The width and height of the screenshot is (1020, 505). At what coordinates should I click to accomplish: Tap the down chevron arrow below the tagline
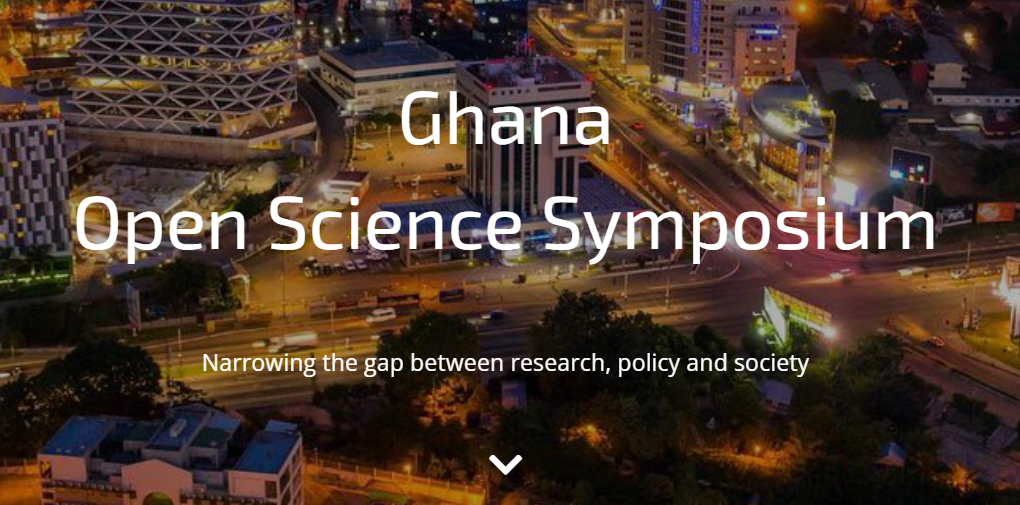click(x=506, y=464)
